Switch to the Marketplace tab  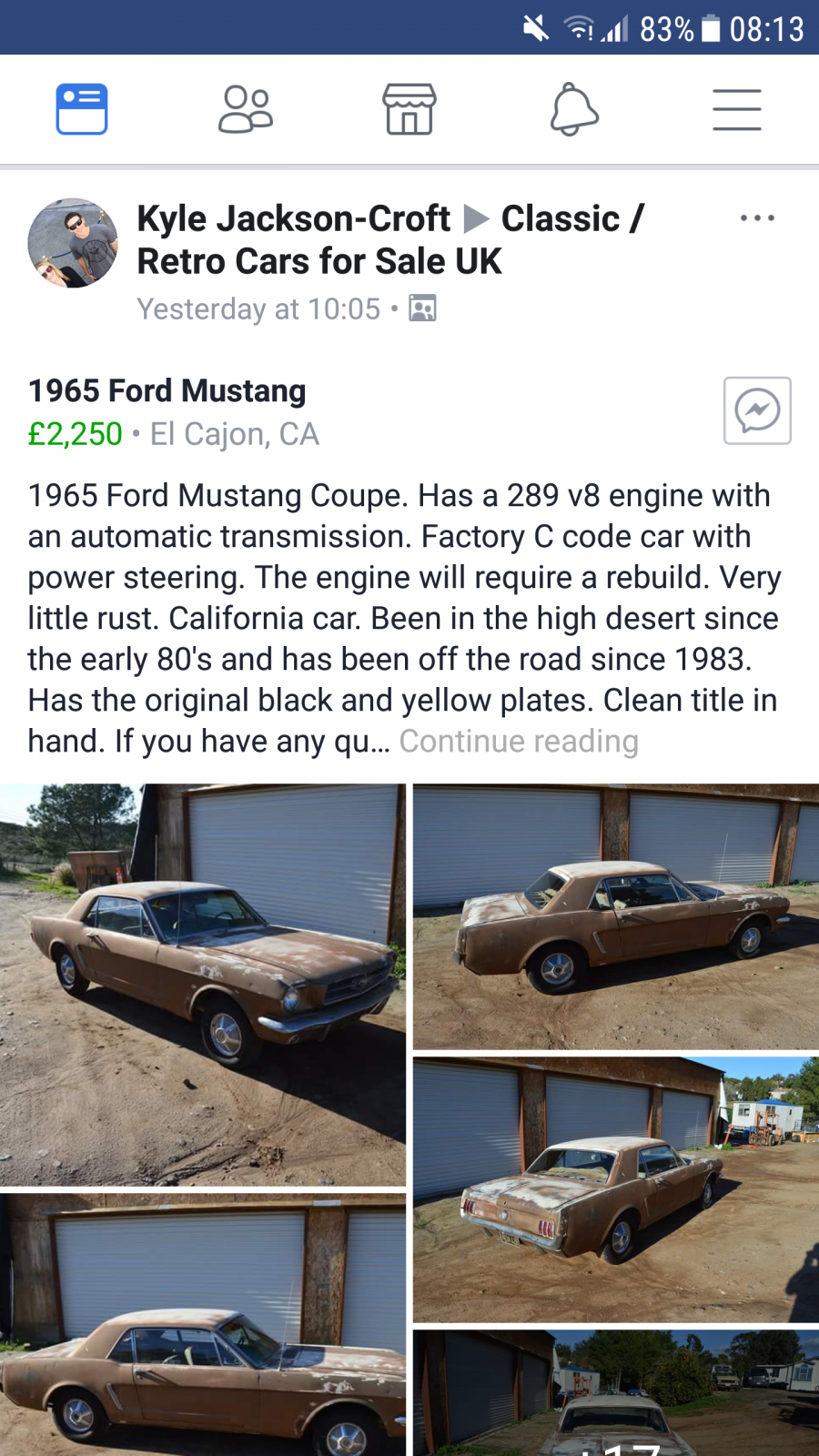coord(409,109)
